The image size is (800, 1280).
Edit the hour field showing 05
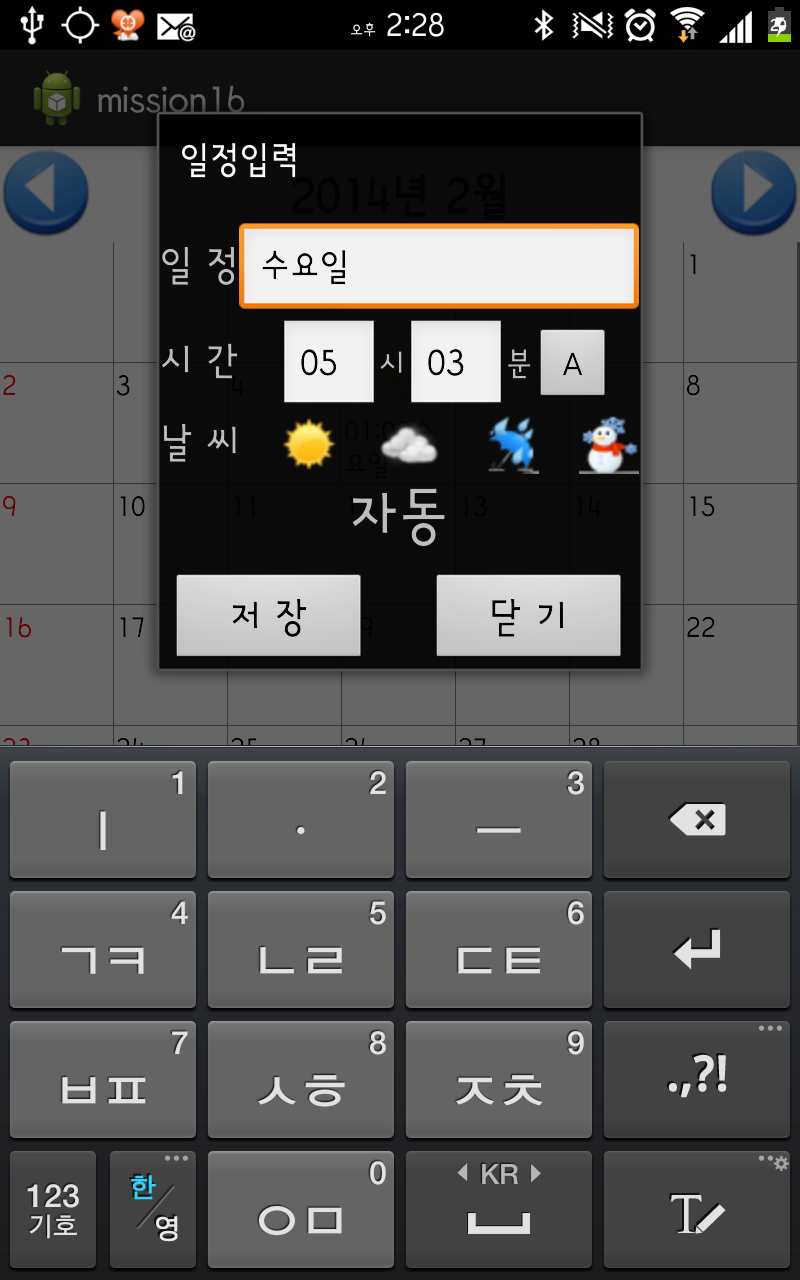[328, 361]
